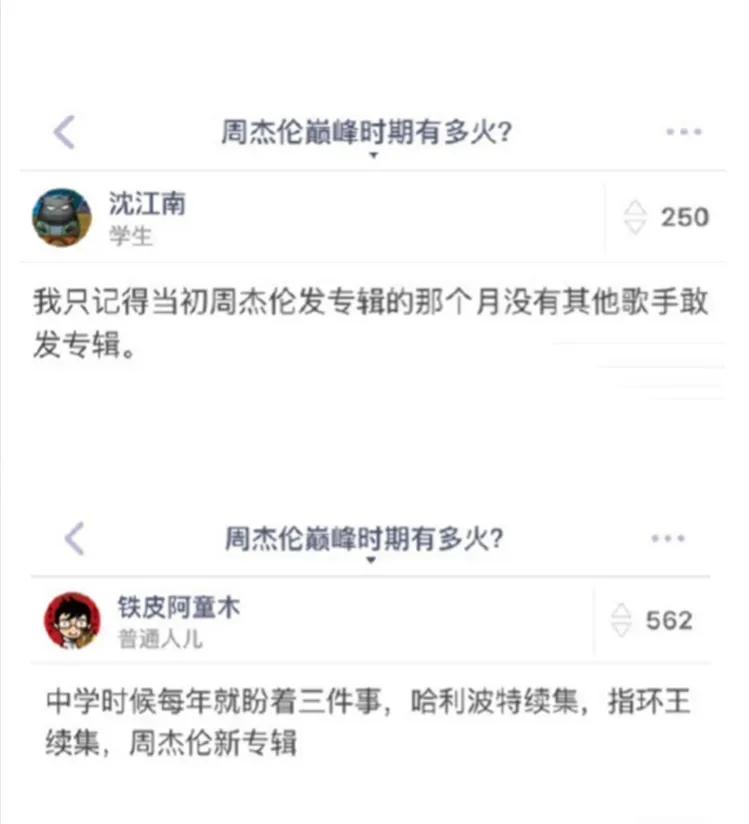Open the ellipsis more-options menu top right

pyautogui.click(x=685, y=131)
